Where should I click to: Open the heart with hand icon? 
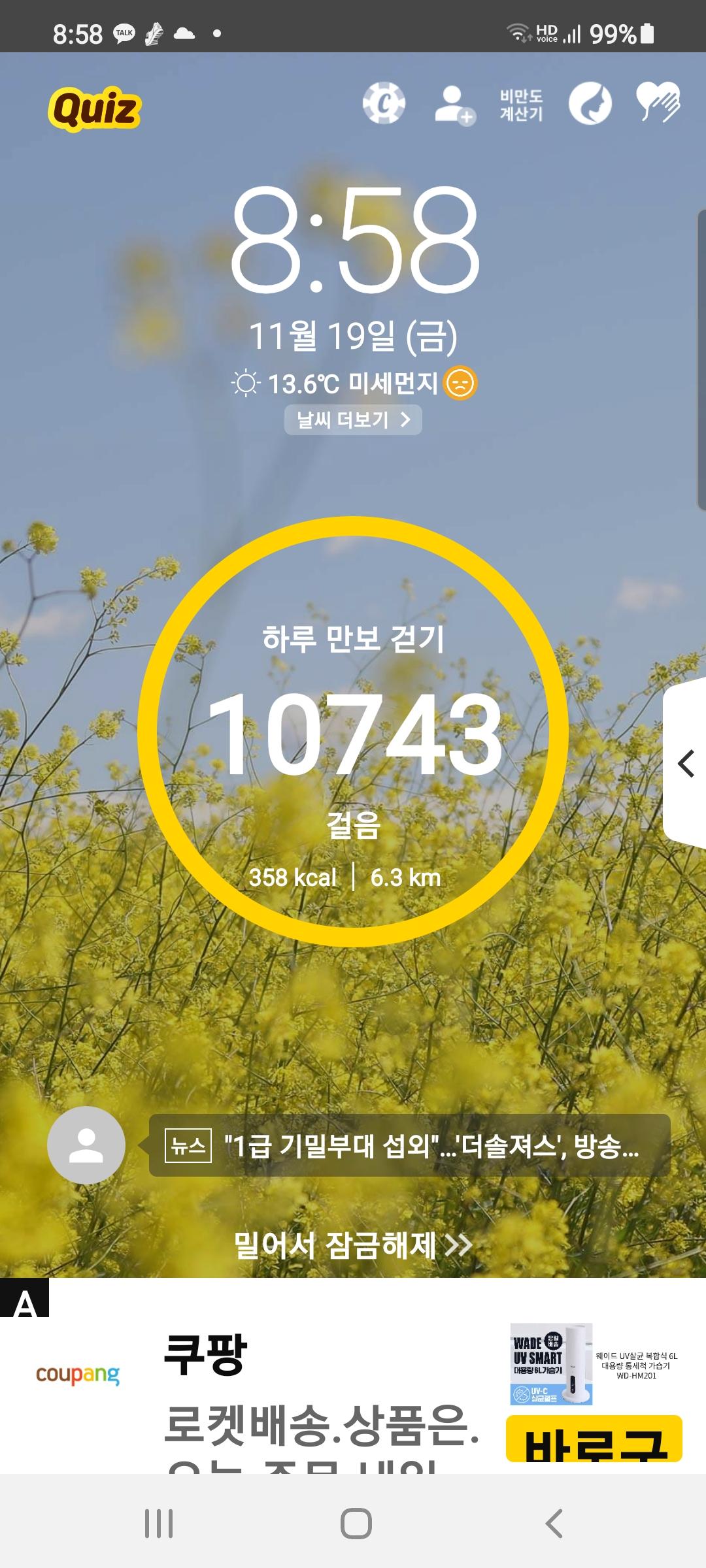(658, 102)
